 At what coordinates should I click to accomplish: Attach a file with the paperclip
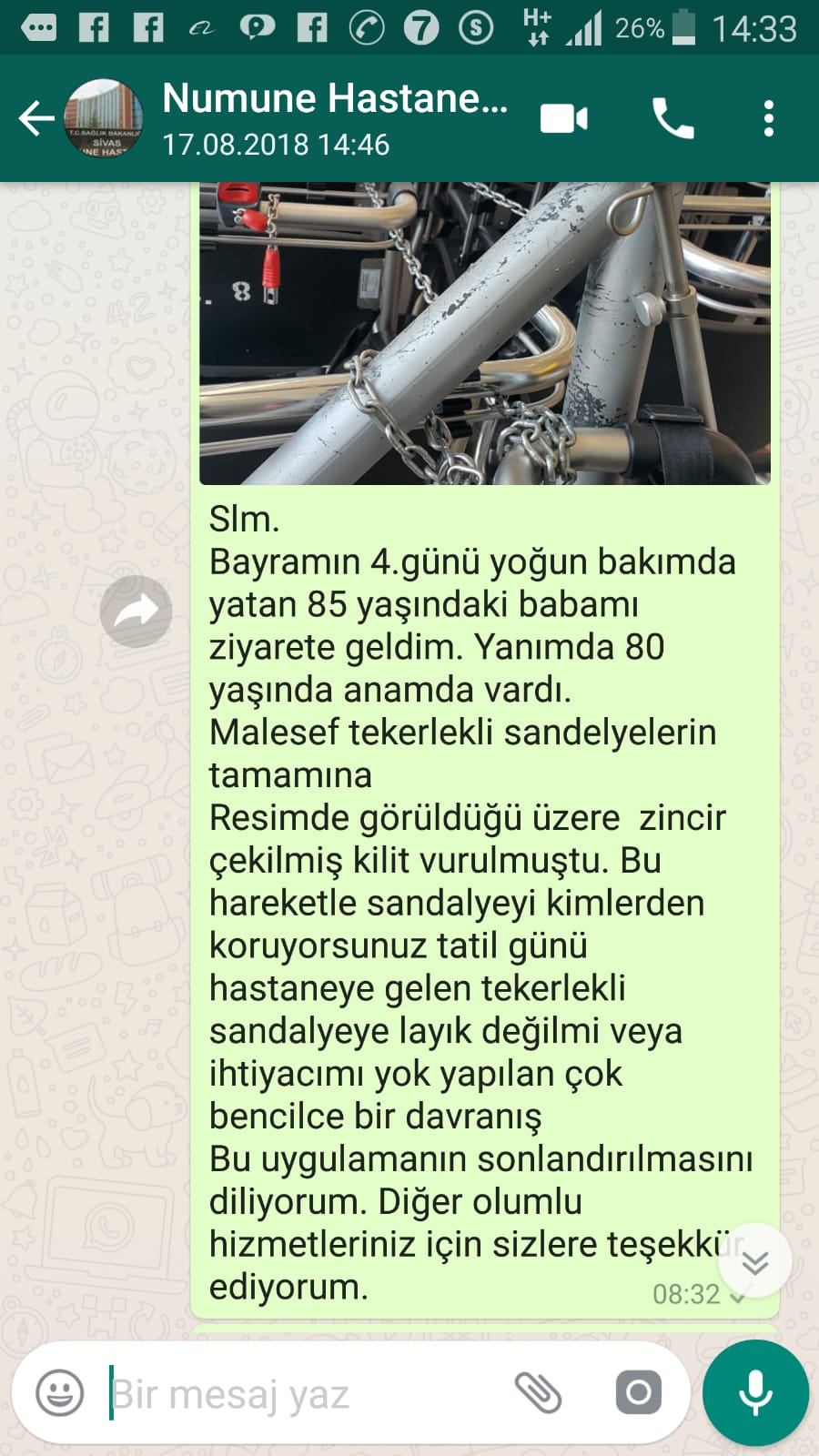(538, 1393)
